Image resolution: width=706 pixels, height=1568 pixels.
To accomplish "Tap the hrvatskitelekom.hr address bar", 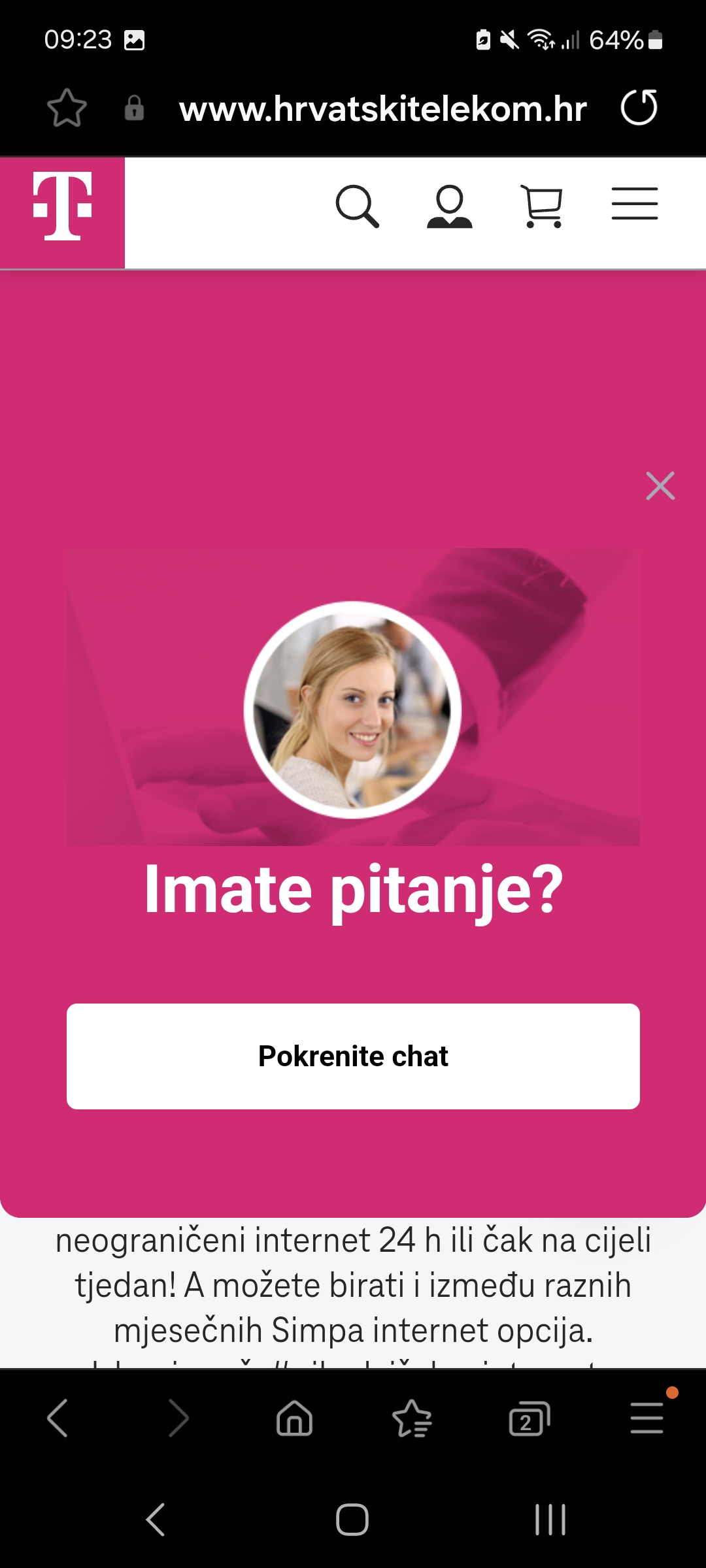I will [x=383, y=108].
